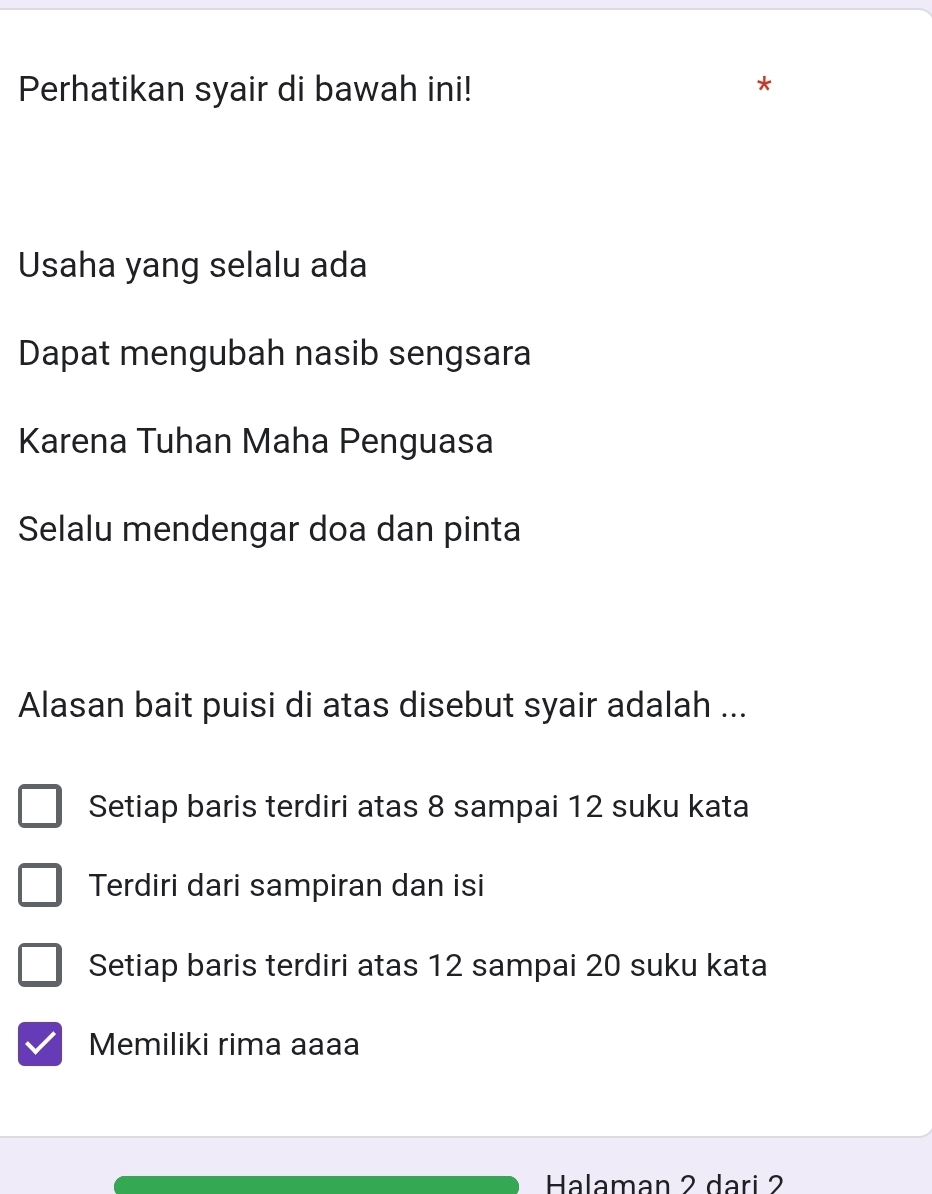The width and height of the screenshot is (932, 1194).
Task: Select the 'Terdiri dari sampiran dan isi' option
Action: click(x=40, y=886)
